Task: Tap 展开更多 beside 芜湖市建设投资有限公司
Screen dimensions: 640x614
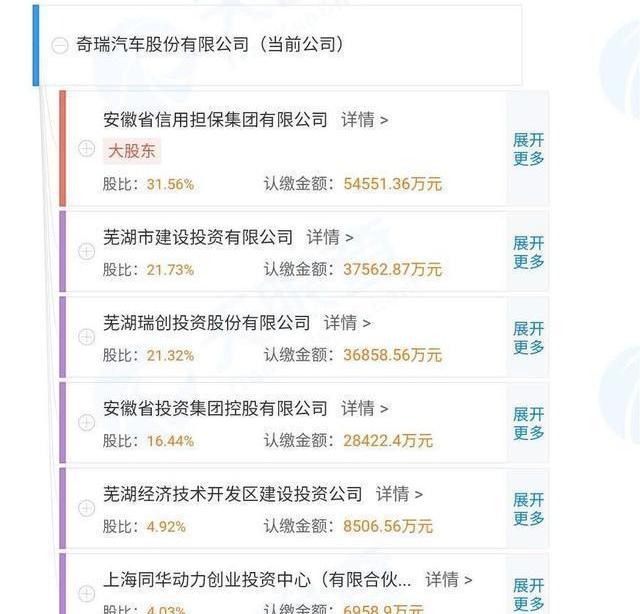Action: click(528, 252)
